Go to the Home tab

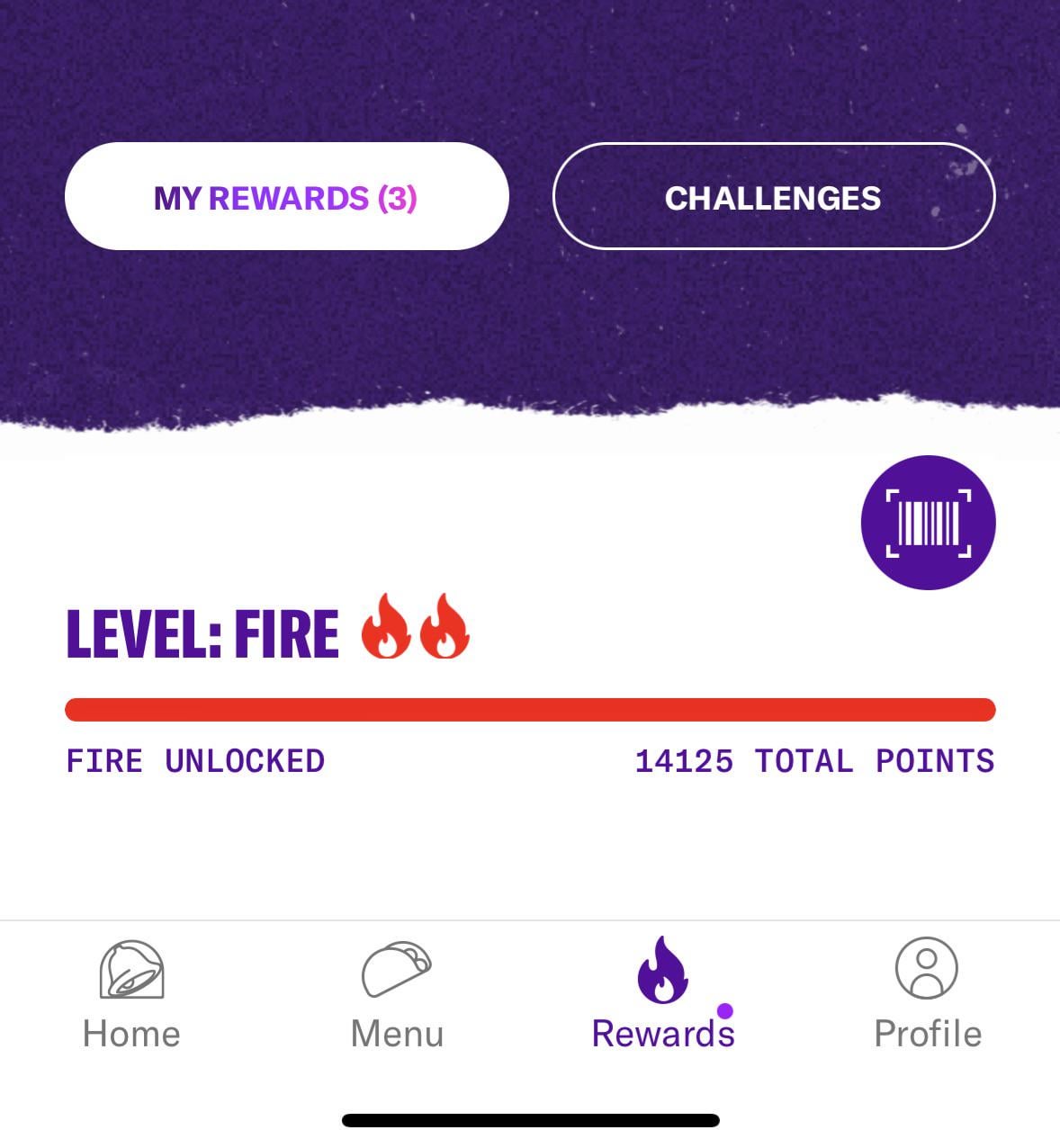131,995
